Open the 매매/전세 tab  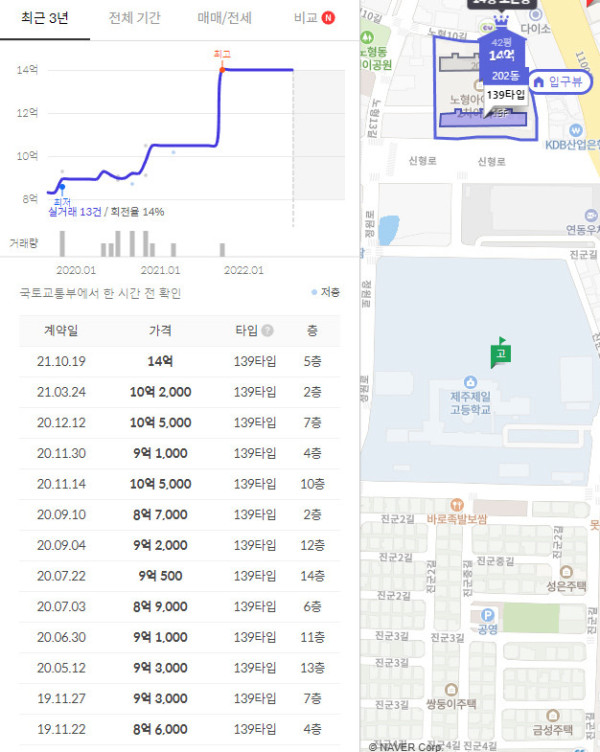(224, 19)
